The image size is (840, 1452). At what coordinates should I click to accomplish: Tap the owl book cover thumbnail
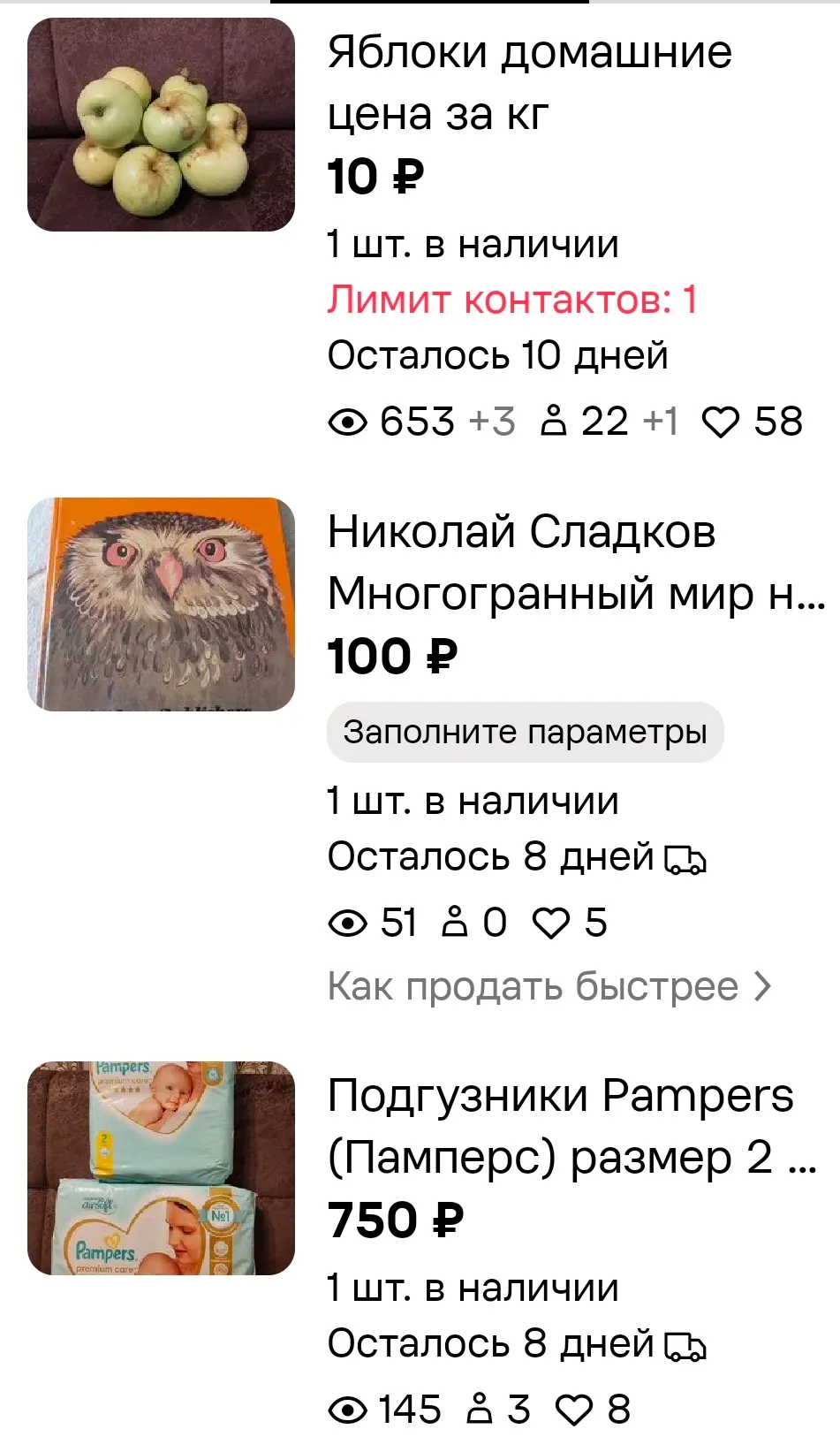coord(161,604)
